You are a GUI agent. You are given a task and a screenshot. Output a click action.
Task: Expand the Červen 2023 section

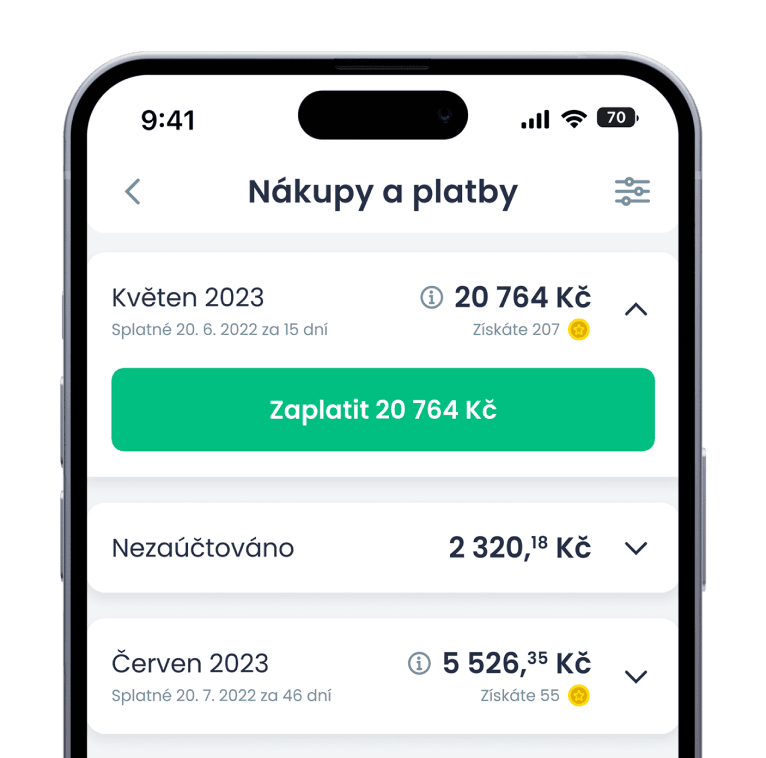636,677
